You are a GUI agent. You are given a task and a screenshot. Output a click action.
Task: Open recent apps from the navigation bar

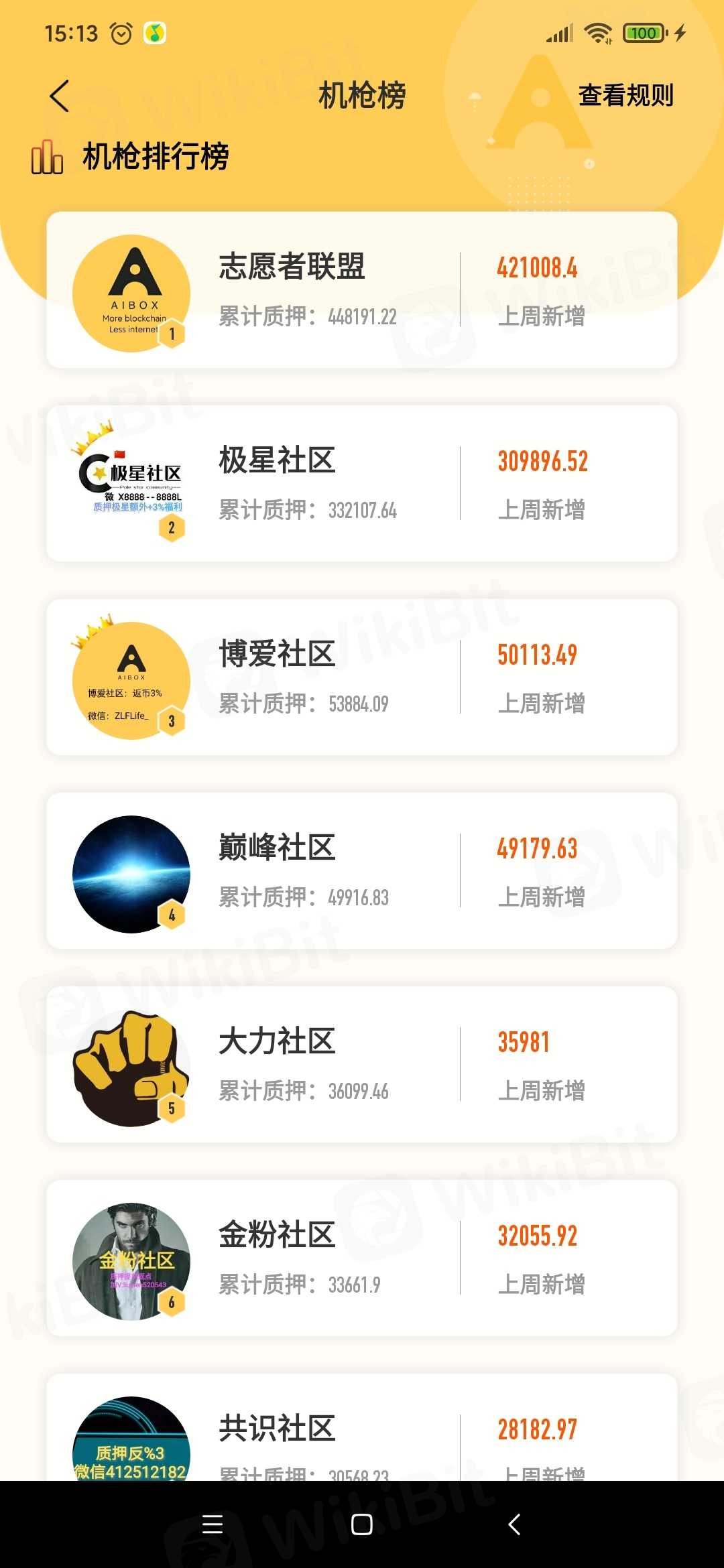213,1524
